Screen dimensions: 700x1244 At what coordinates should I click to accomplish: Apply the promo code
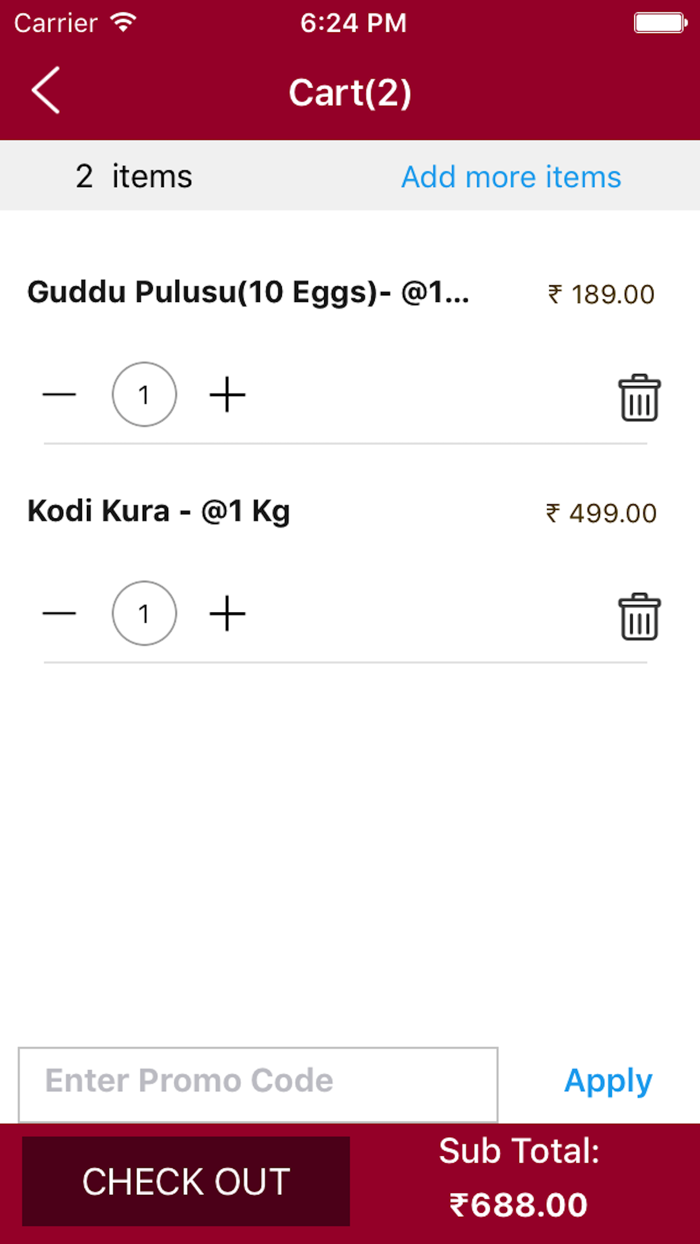point(608,1081)
